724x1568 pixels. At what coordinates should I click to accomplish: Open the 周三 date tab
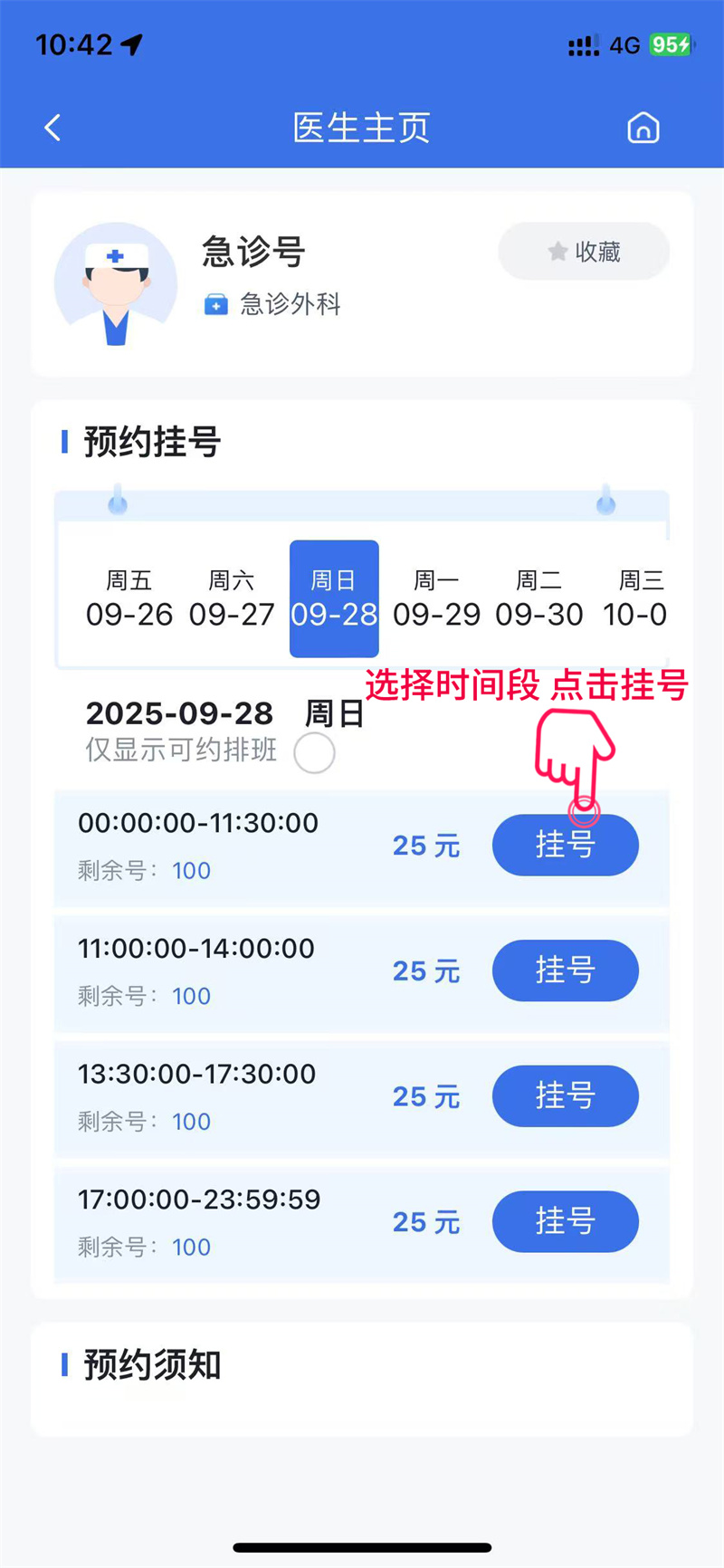636,599
